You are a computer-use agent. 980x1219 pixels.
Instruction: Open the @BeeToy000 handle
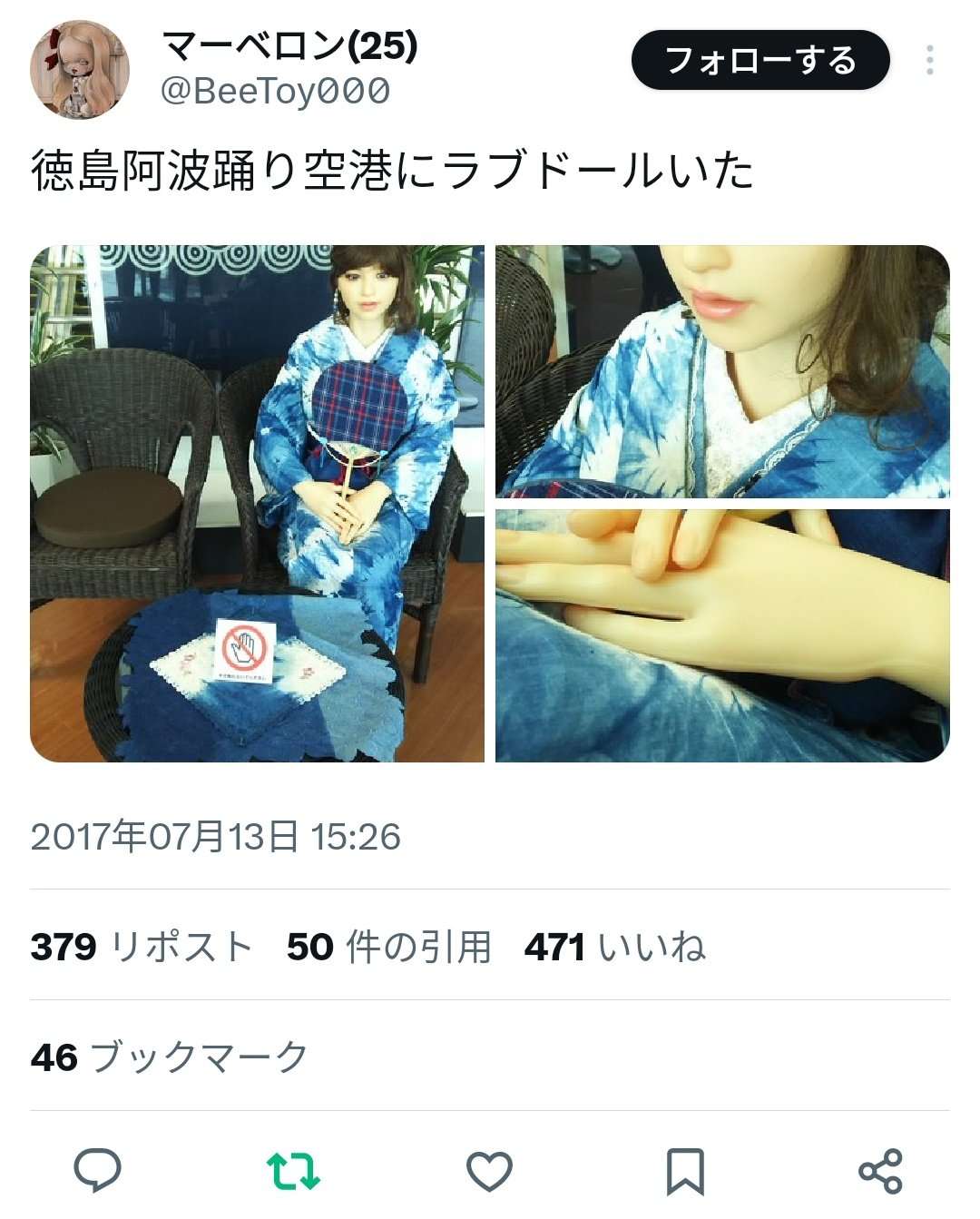pyautogui.click(x=275, y=91)
